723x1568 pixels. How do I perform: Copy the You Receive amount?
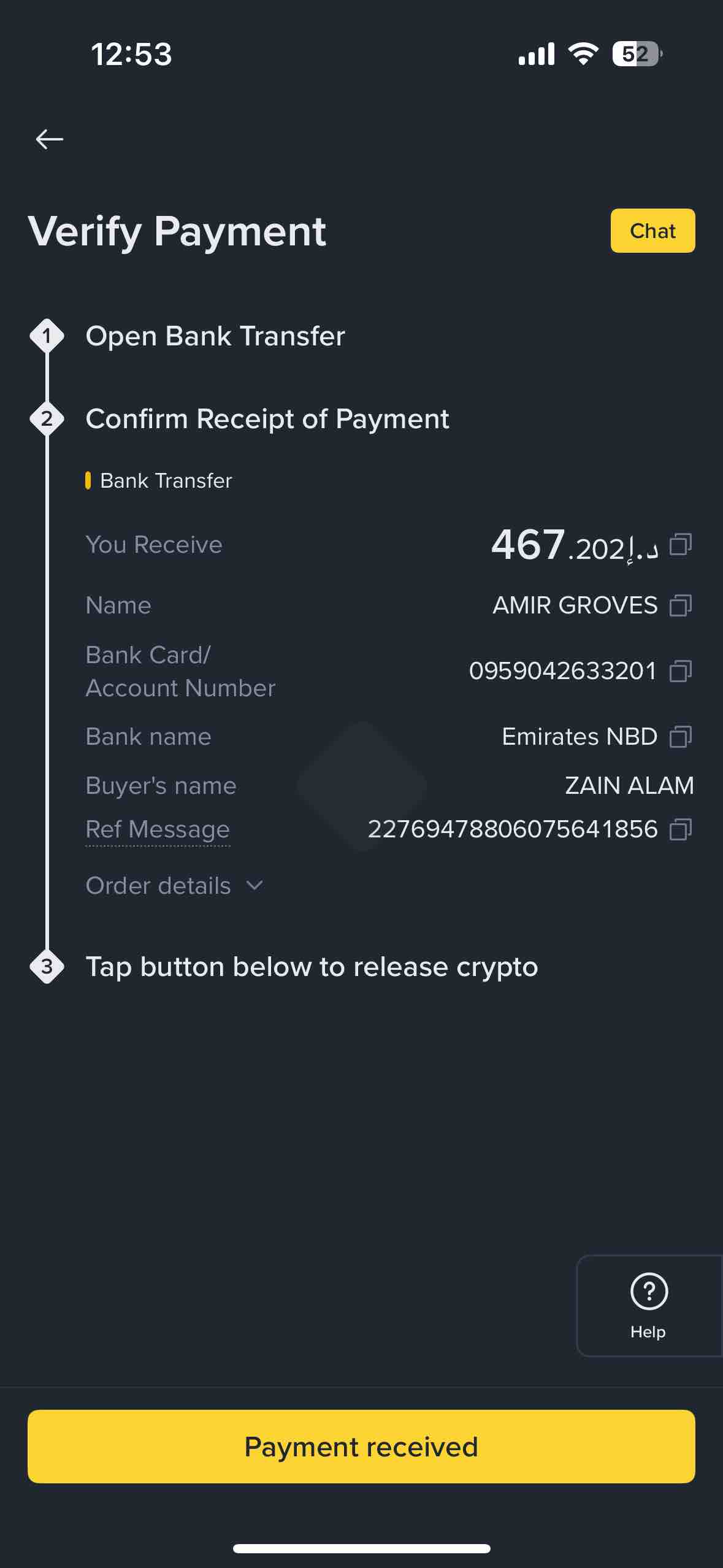point(681,544)
